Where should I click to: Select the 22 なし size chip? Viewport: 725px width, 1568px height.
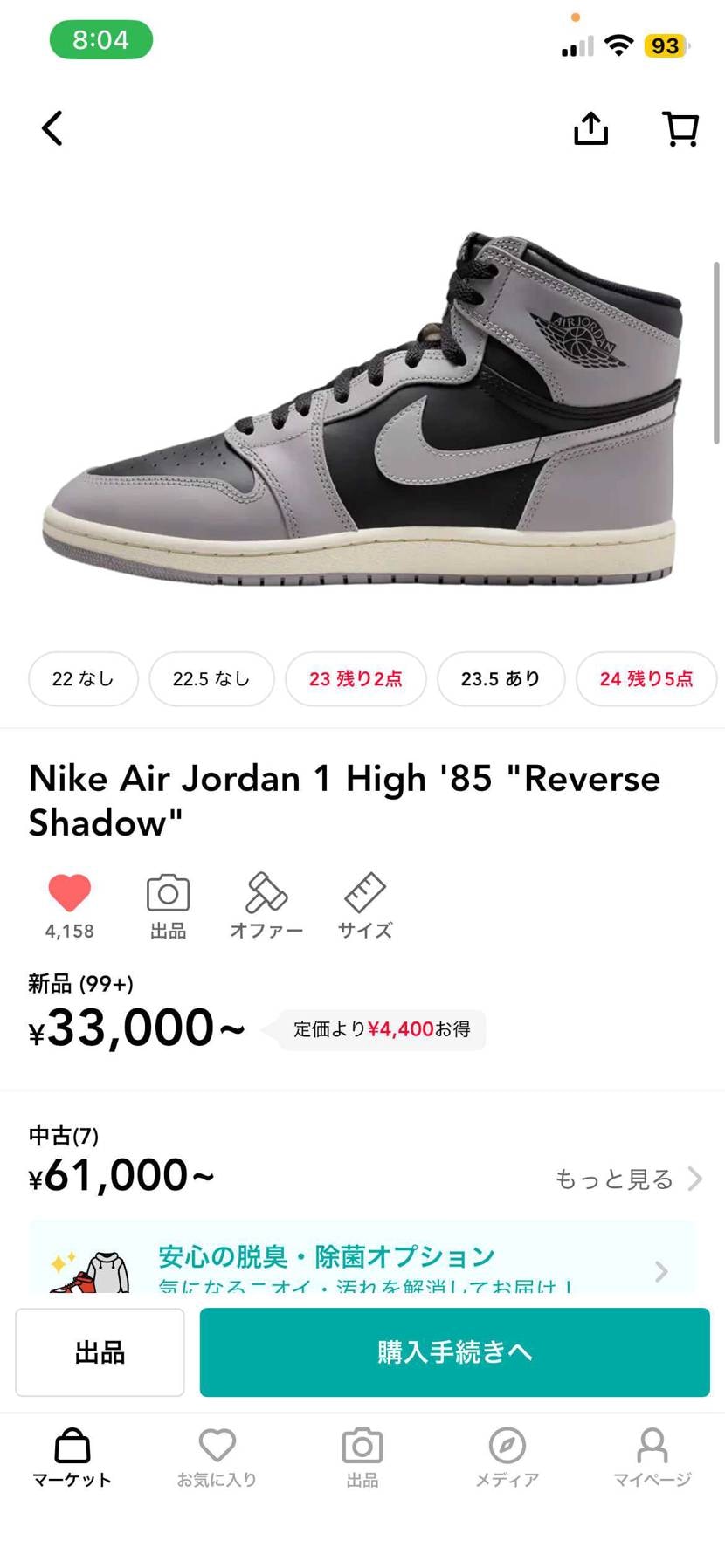click(83, 678)
